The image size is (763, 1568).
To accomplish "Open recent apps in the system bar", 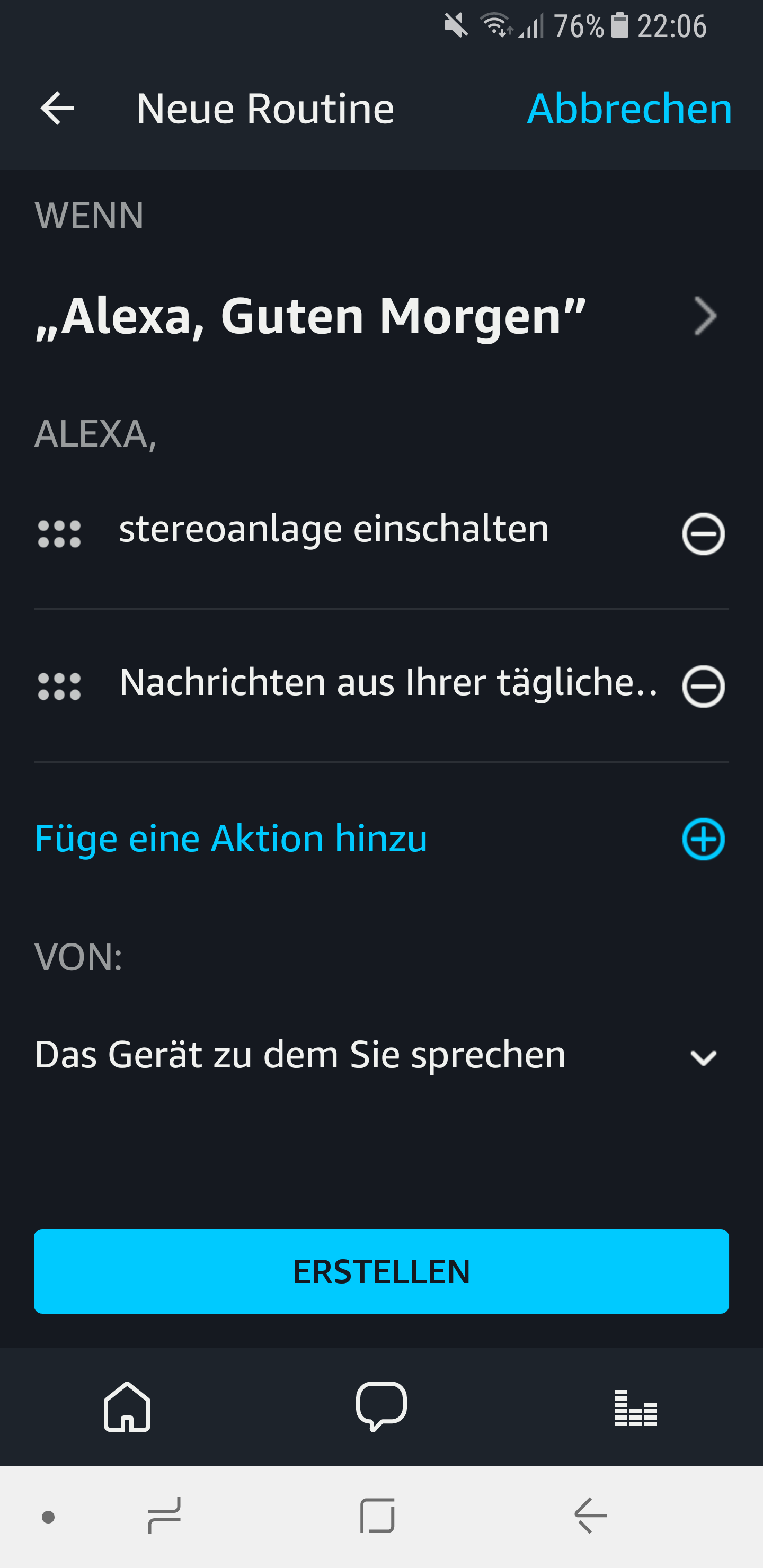I will pos(164,1516).
